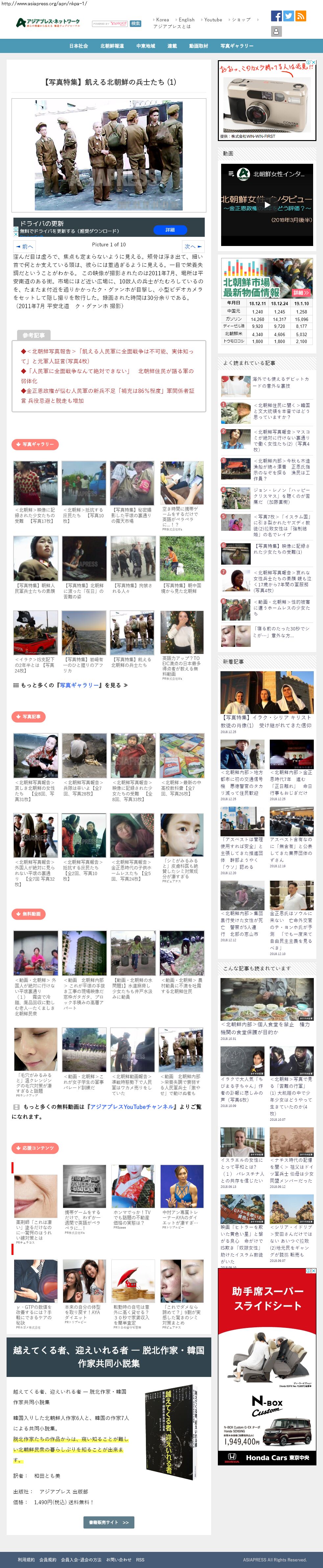Open the 日本社会 navigation tab

click(79, 46)
